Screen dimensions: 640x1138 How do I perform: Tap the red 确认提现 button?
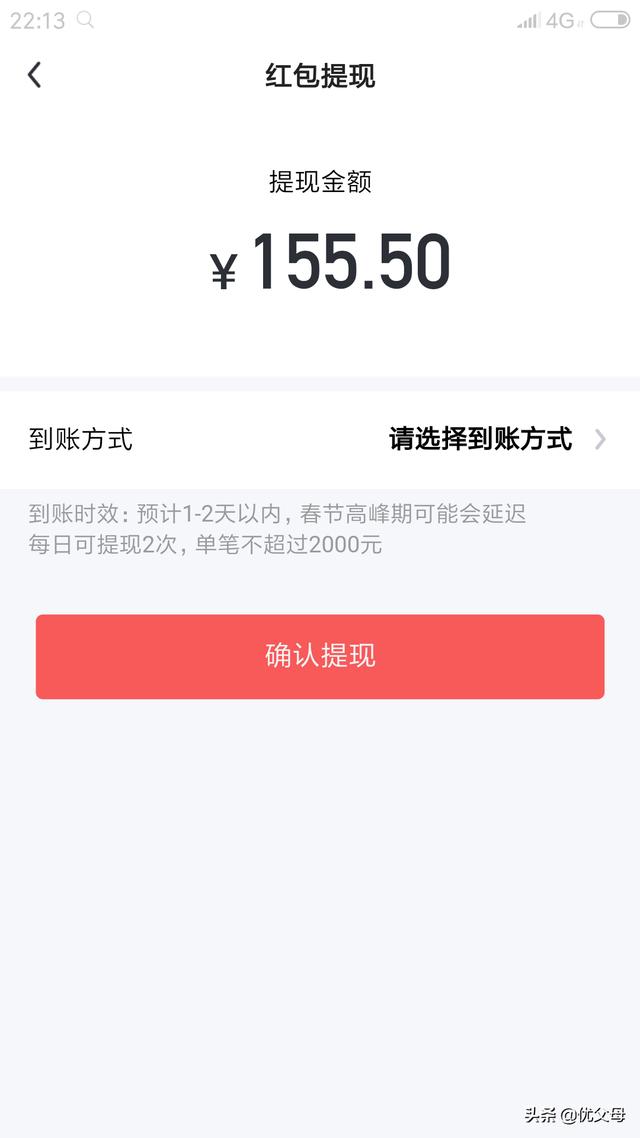[320, 656]
